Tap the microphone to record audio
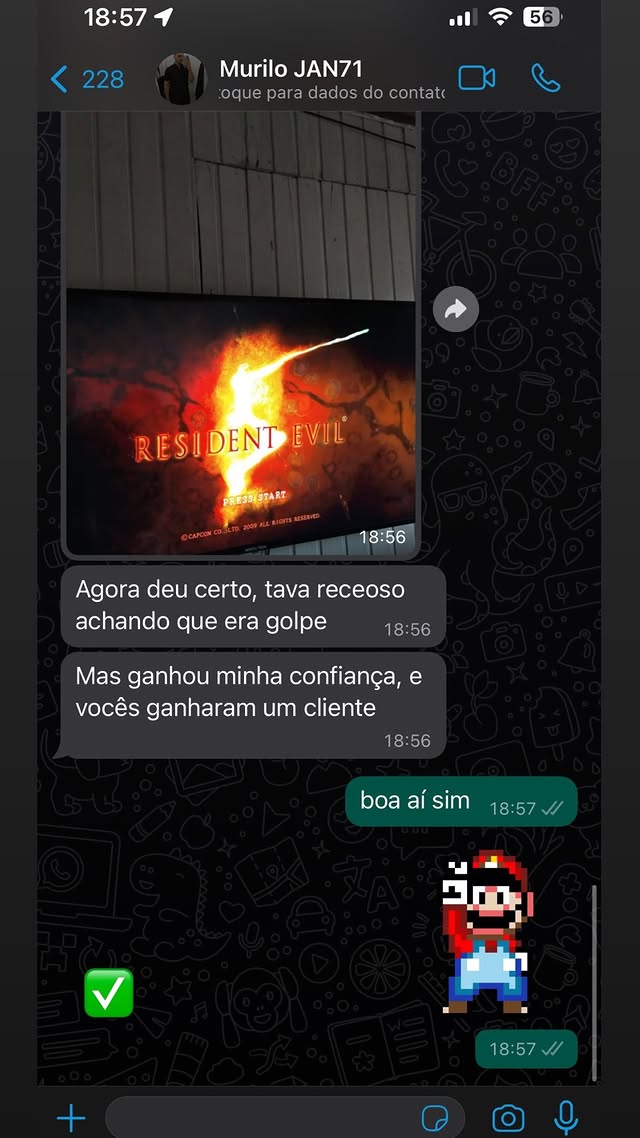The height and width of the screenshot is (1138, 640). point(566,1117)
